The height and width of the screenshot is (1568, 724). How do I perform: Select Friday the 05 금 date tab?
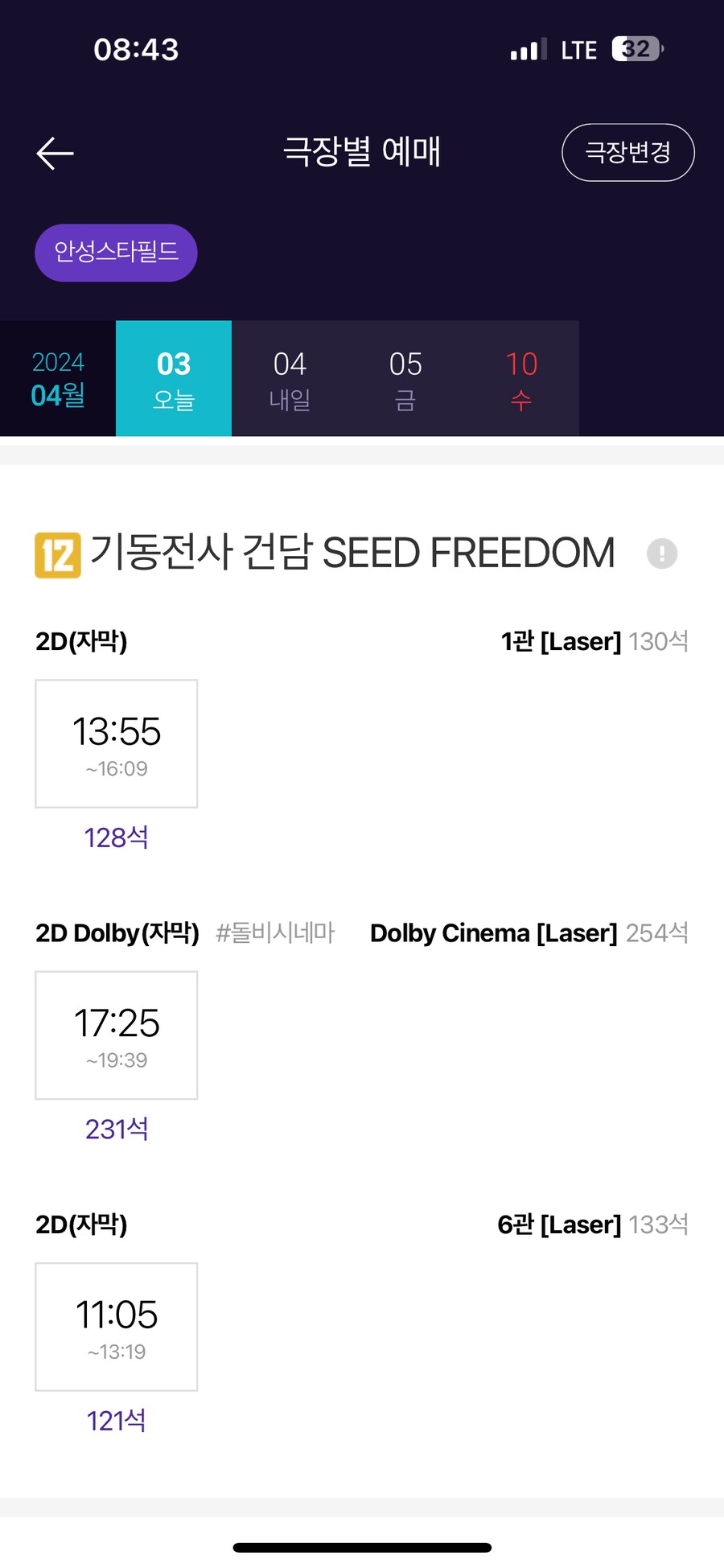pos(405,378)
